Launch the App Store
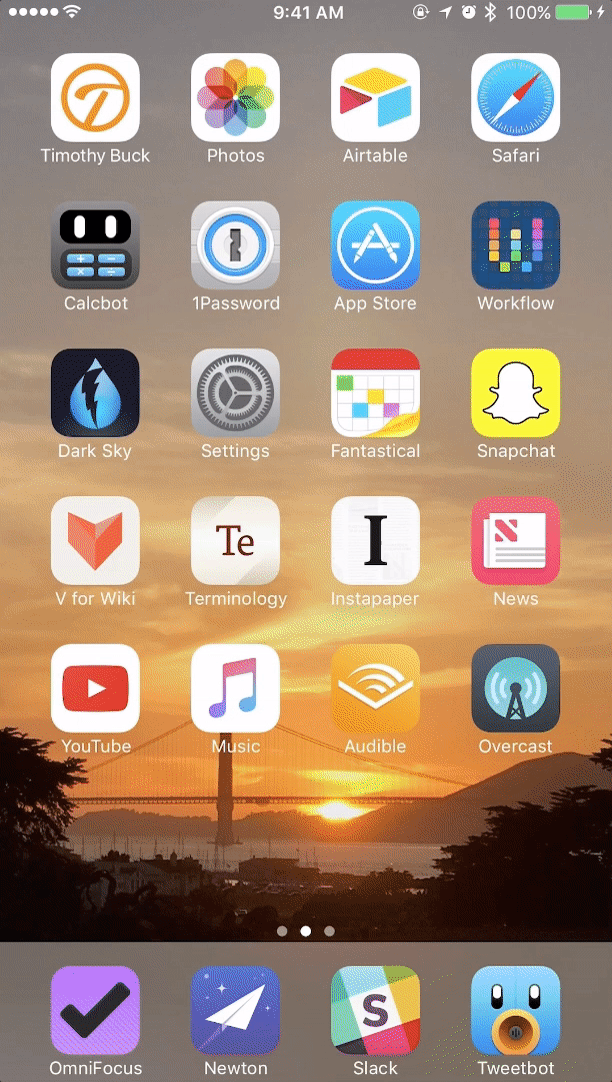The image size is (612, 1082). [x=375, y=245]
